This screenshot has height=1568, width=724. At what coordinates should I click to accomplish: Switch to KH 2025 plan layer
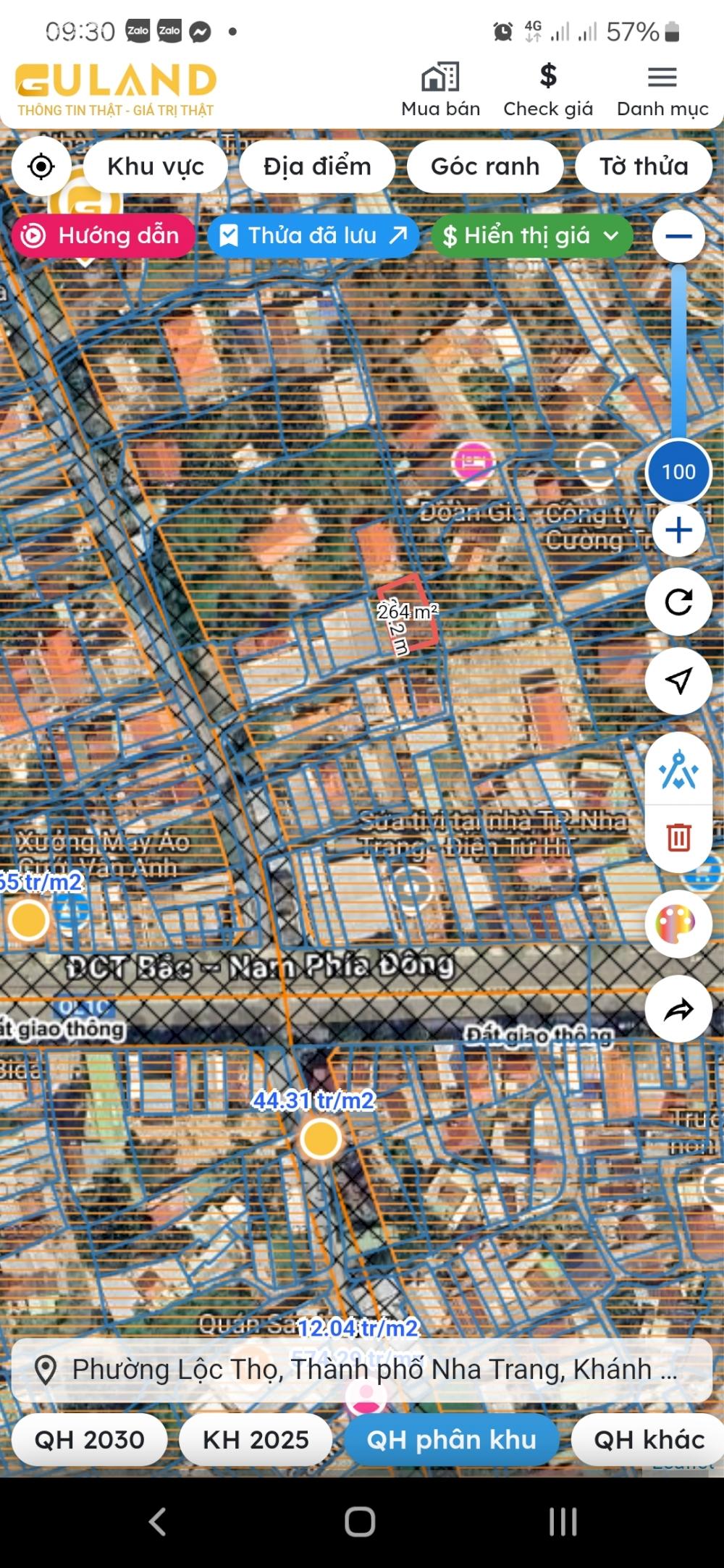[x=256, y=1439]
